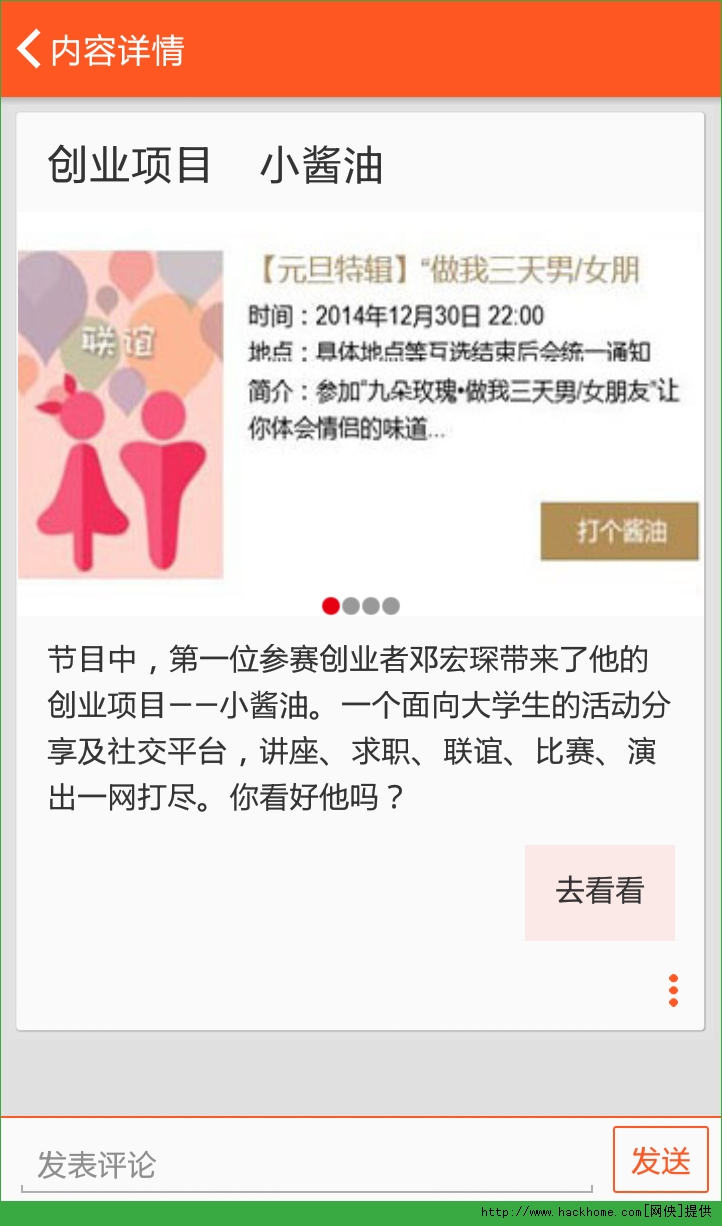Viewport: 722px width, 1226px height.
Task: Tap the 去看看 button
Action: tap(600, 892)
